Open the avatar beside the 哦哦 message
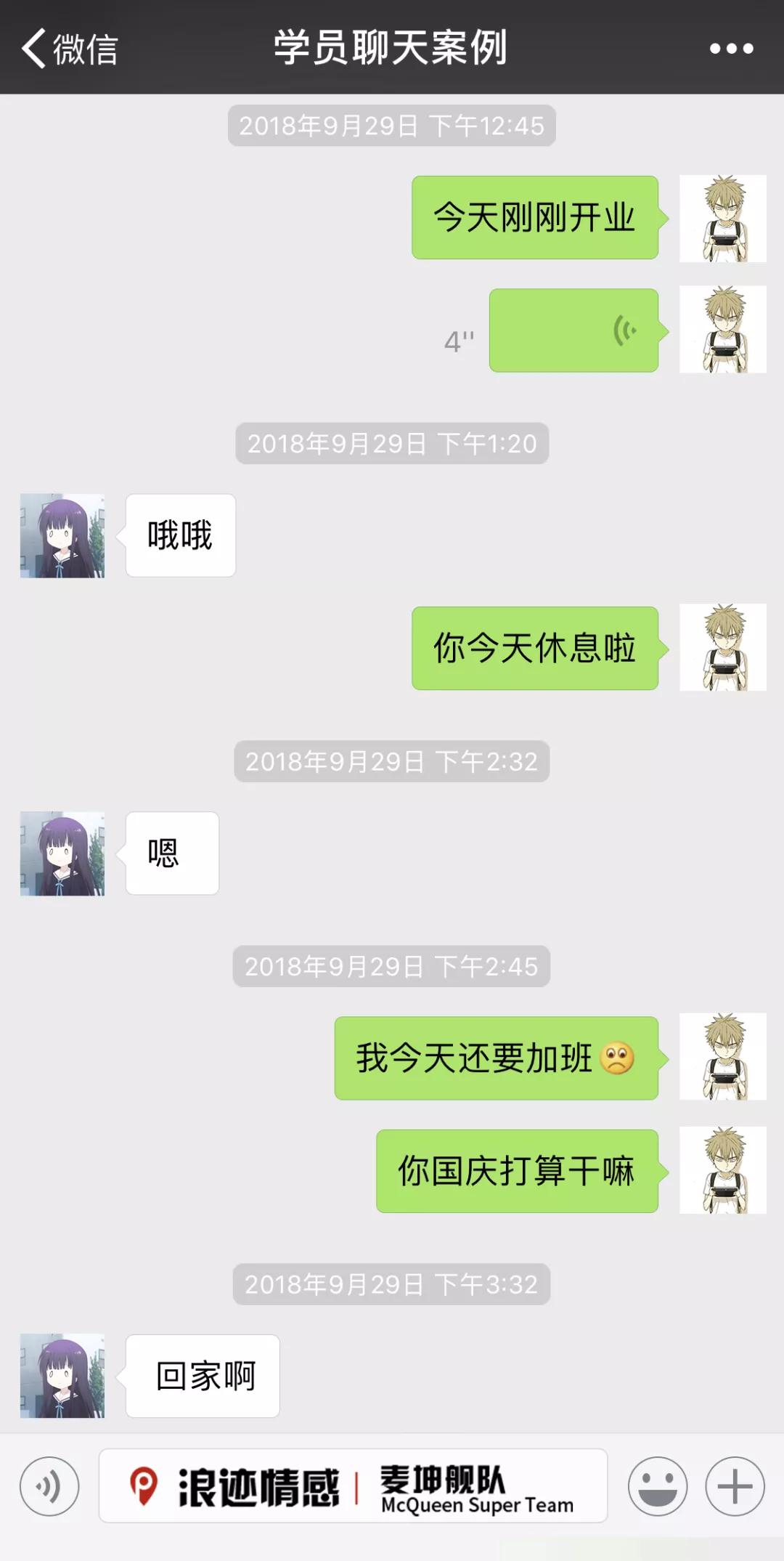 [62, 536]
